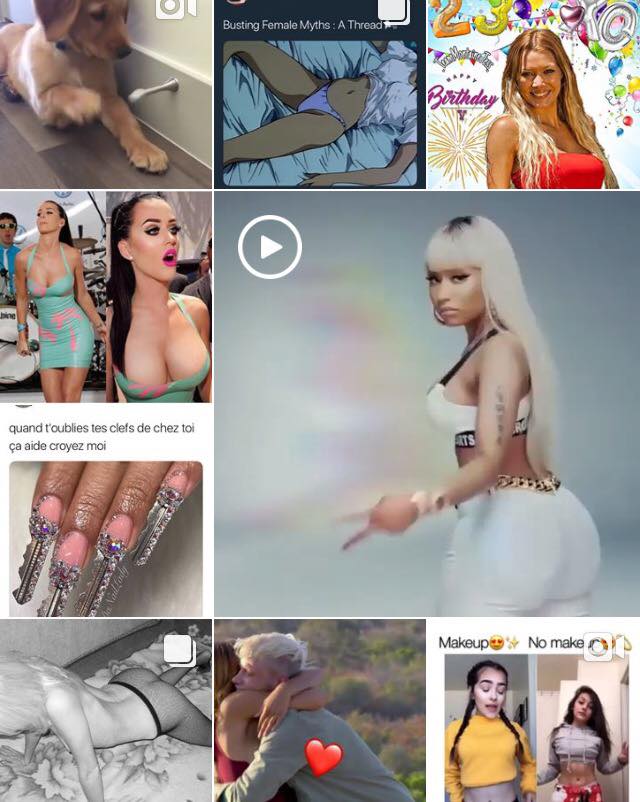Open the key-shaped nails post
The width and height of the screenshot is (640, 802).
click(x=105, y=510)
